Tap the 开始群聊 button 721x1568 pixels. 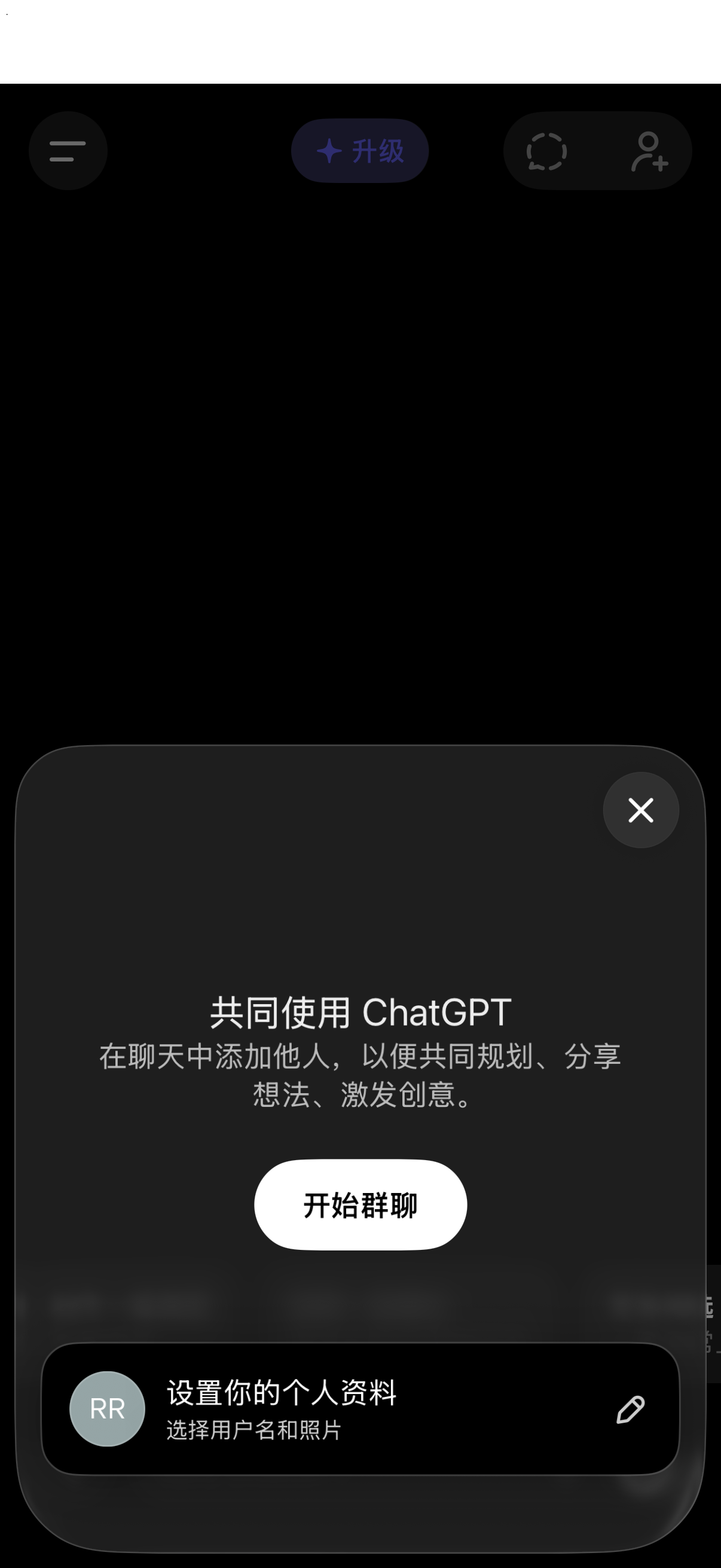[360, 1204]
